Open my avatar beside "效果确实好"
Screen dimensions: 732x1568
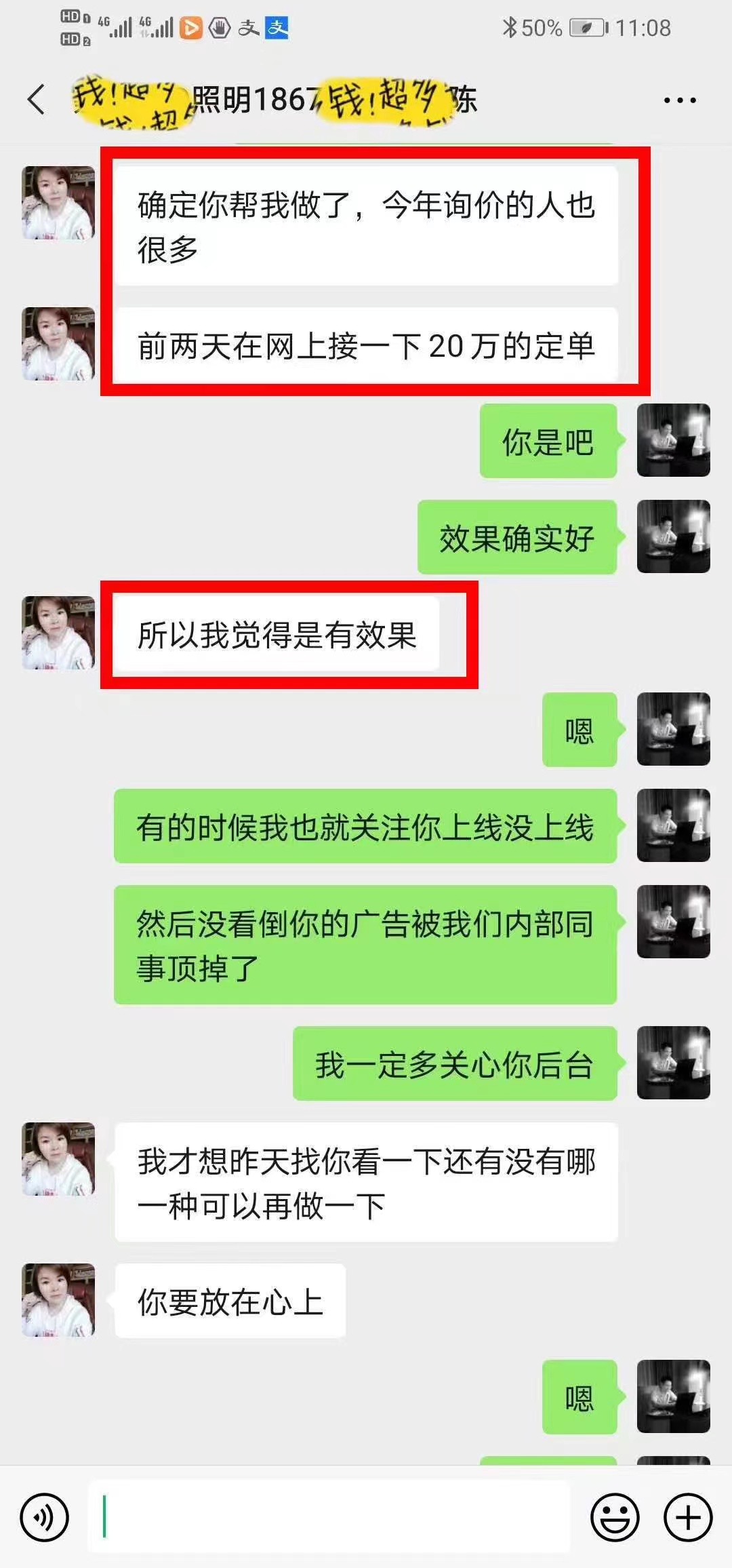coord(673,536)
